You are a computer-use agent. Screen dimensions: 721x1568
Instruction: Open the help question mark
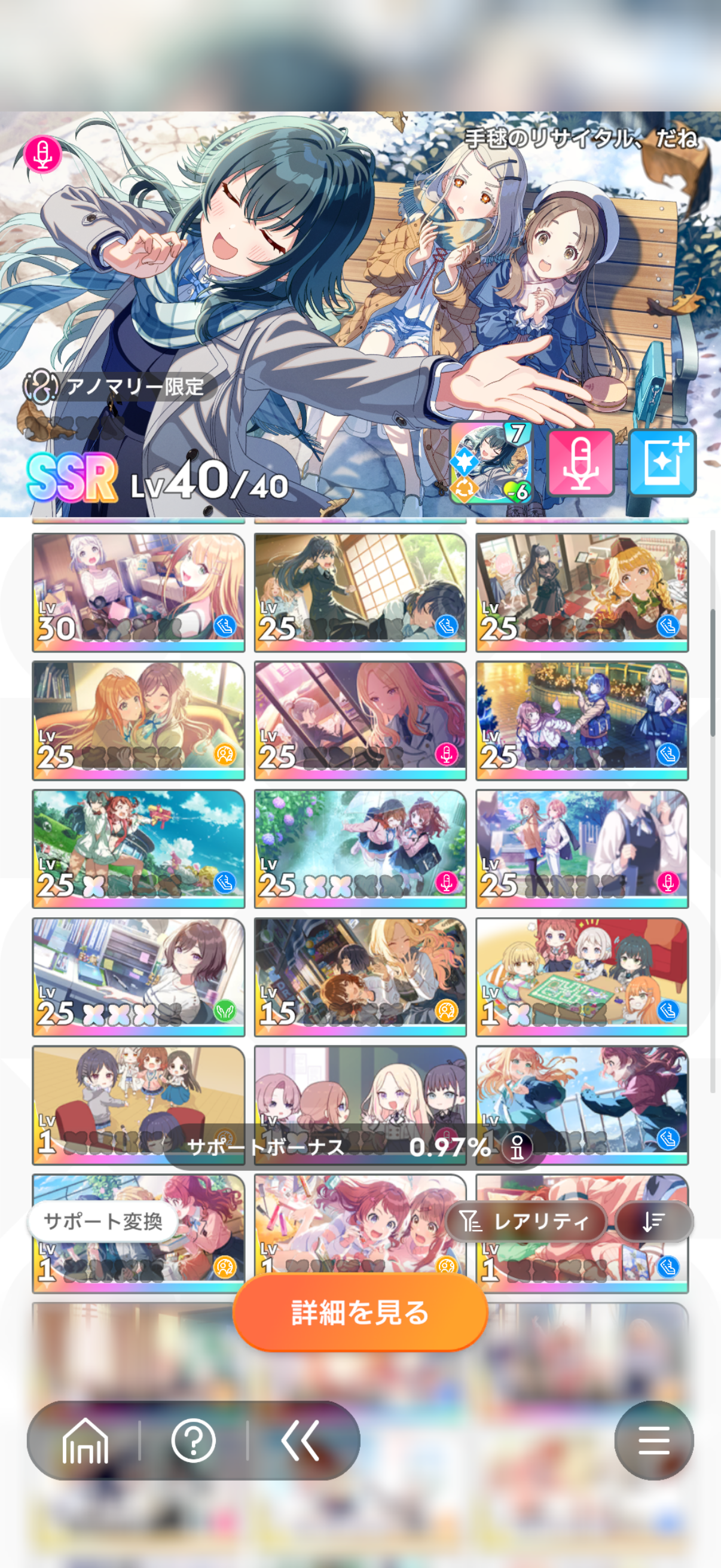tap(194, 1441)
